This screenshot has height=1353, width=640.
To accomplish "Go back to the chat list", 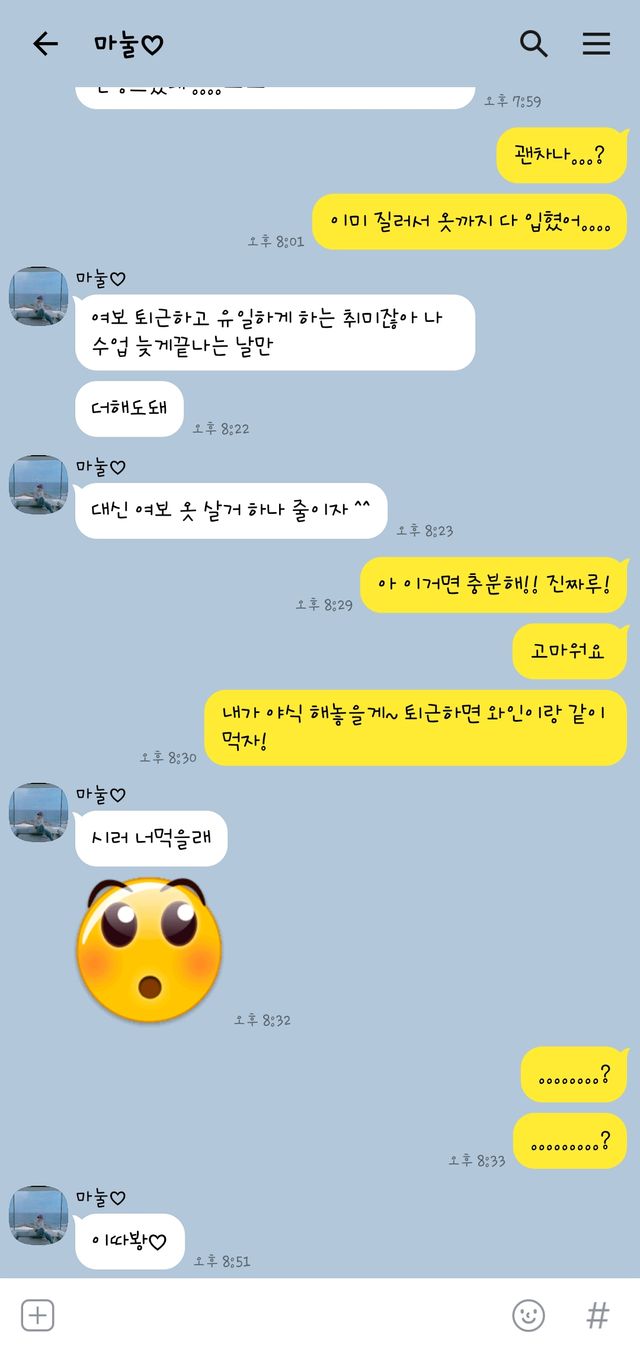I will click(x=45, y=44).
